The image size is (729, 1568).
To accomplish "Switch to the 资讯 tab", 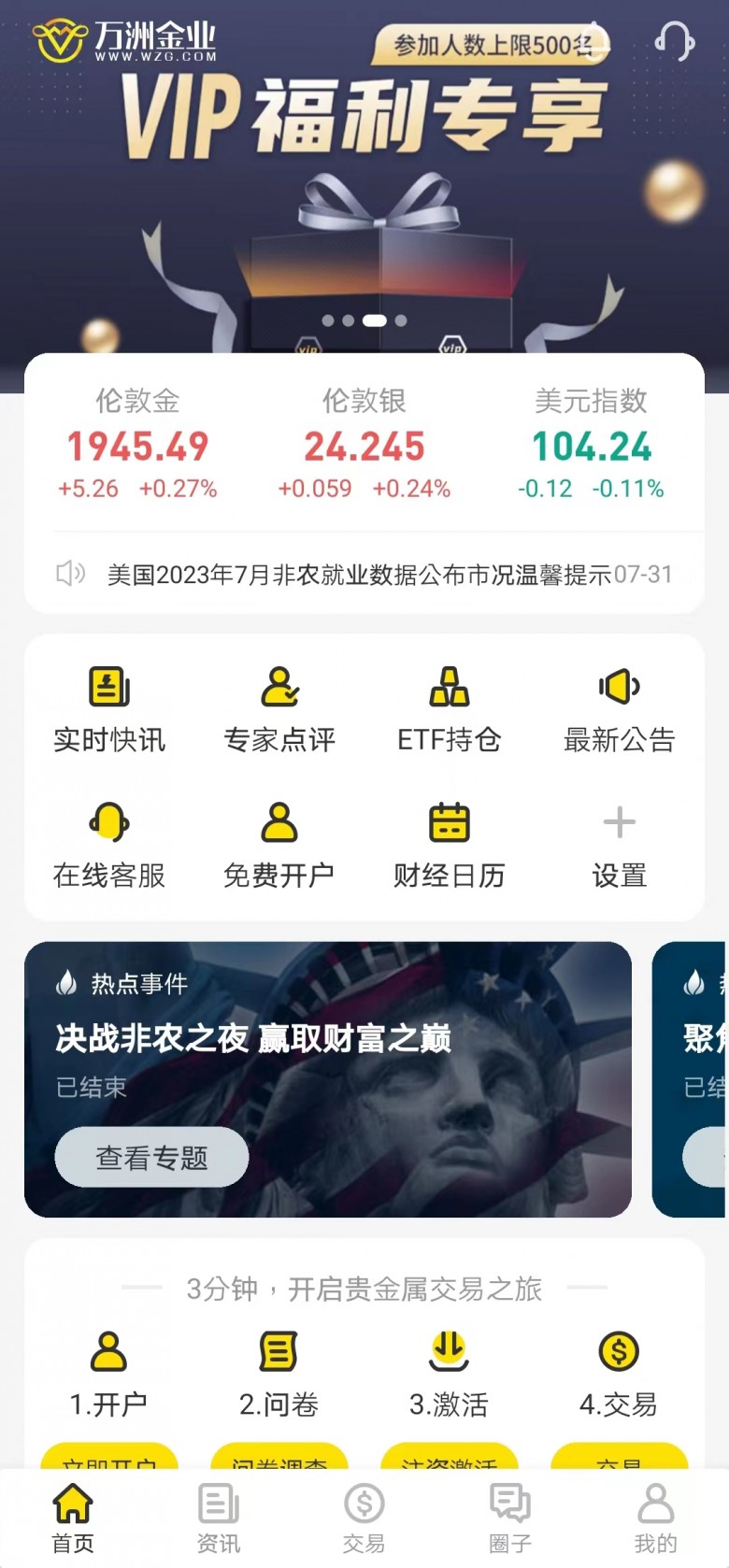I will pyautogui.click(x=219, y=1519).
